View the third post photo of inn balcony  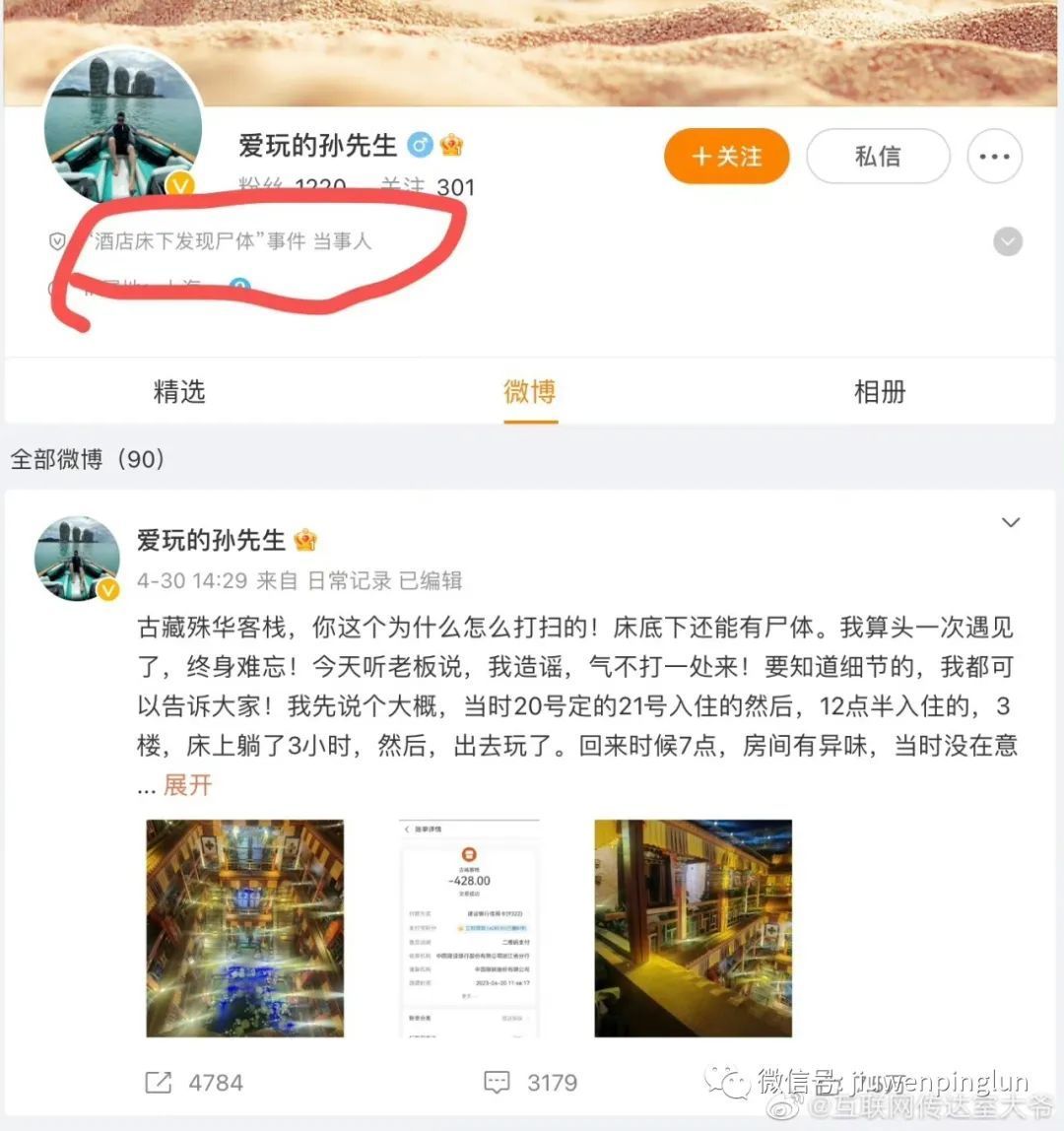click(x=693, y=928)
